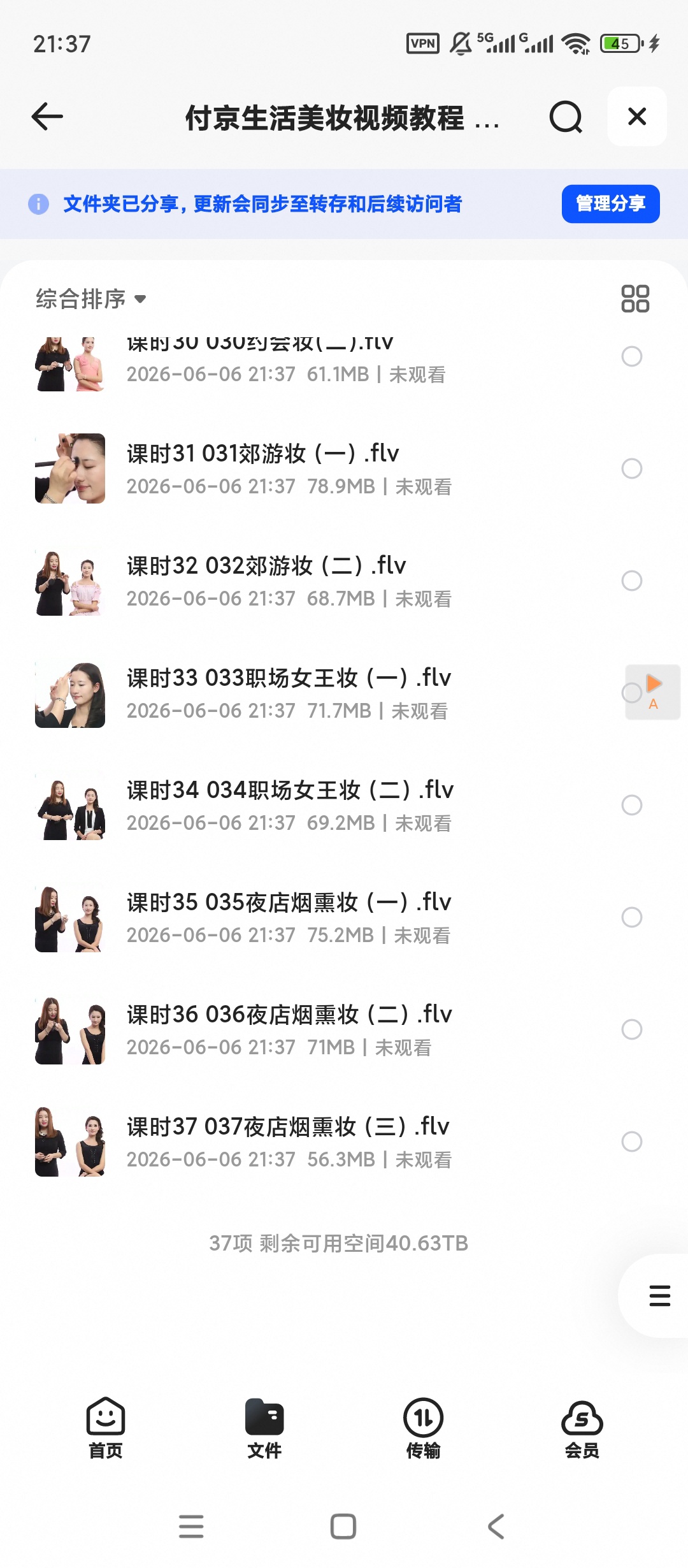Switch to the 传输 tab
The height and width of the screenshot is (1568, 688).
[423, 1428]
